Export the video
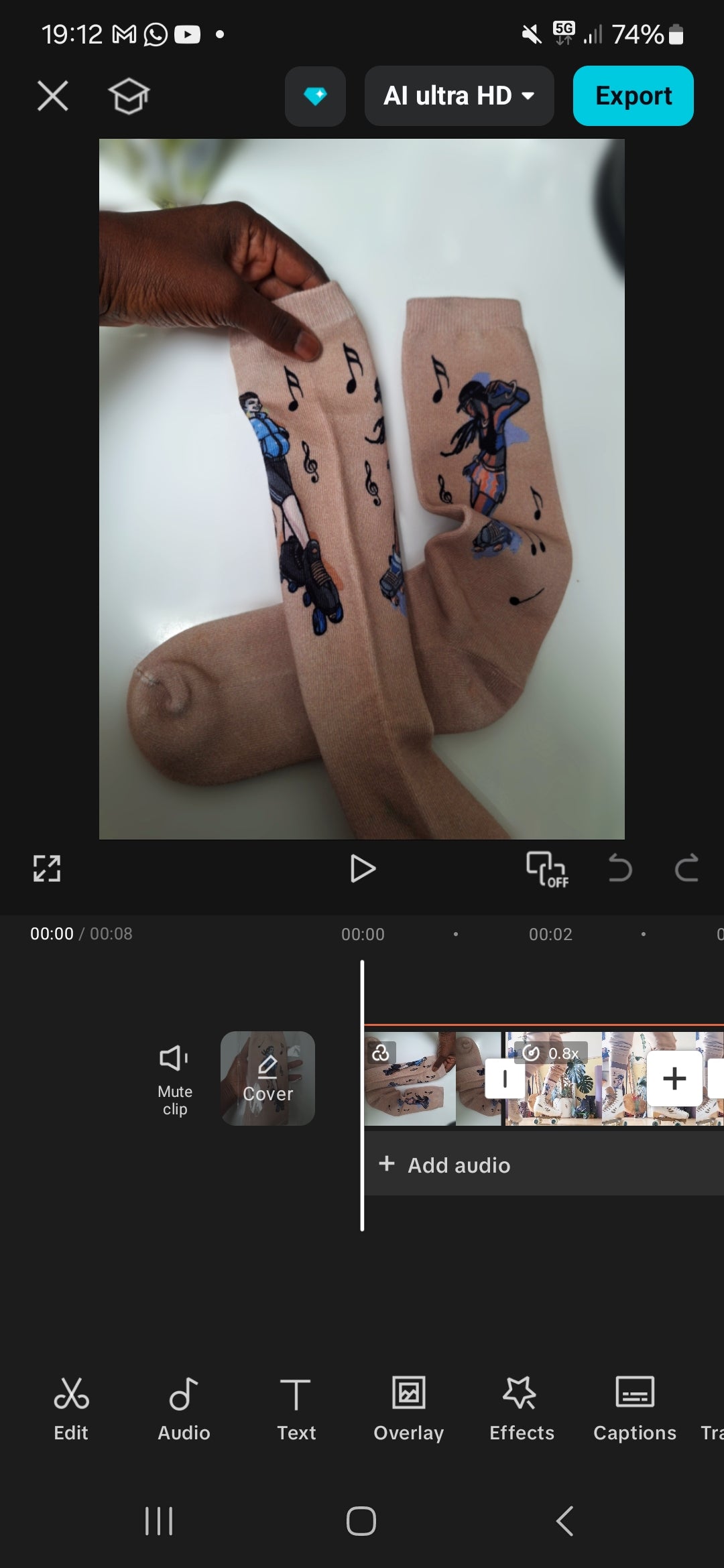The height and width of the screenshot is (1568, 724). (x=633, y=96)
